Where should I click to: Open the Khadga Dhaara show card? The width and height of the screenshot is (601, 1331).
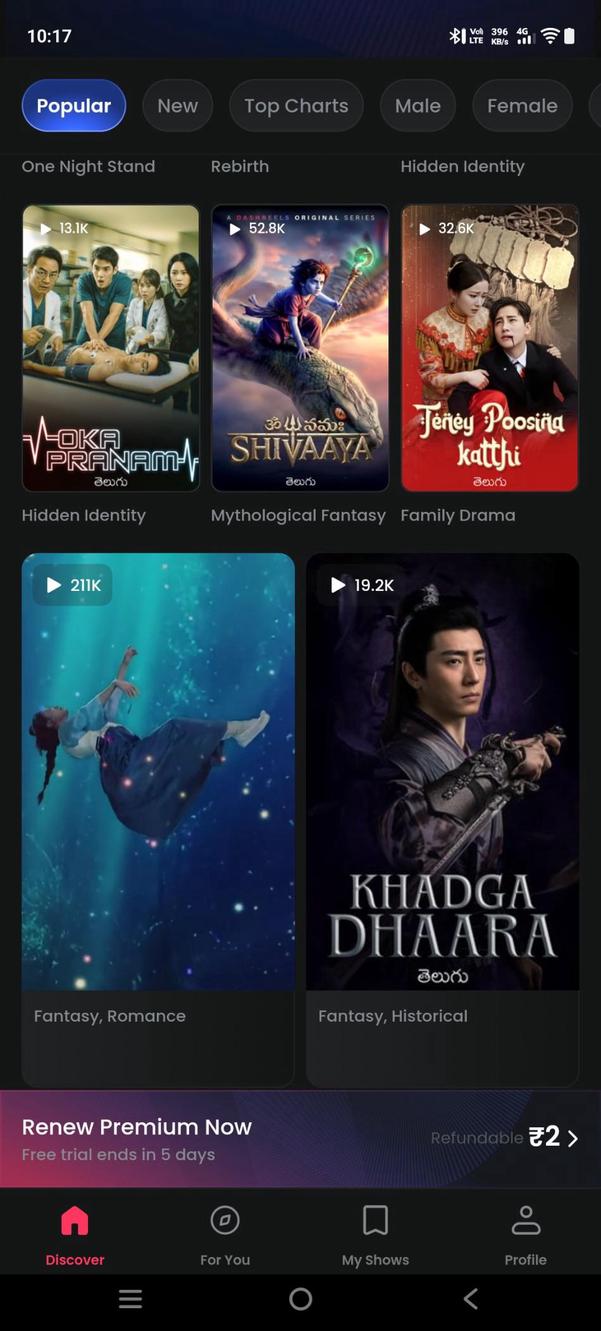click(442, 770)
